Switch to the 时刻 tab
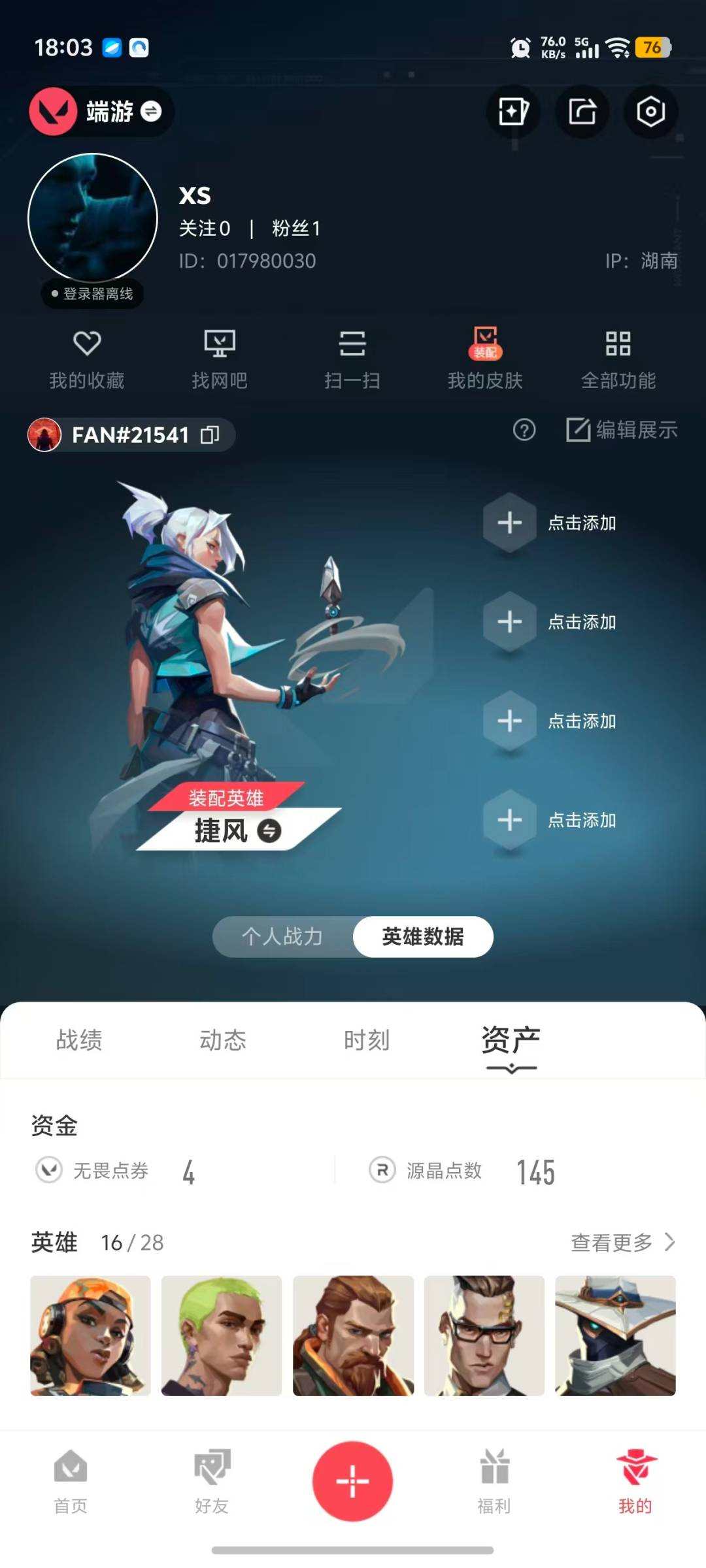 coord(367,1040)
